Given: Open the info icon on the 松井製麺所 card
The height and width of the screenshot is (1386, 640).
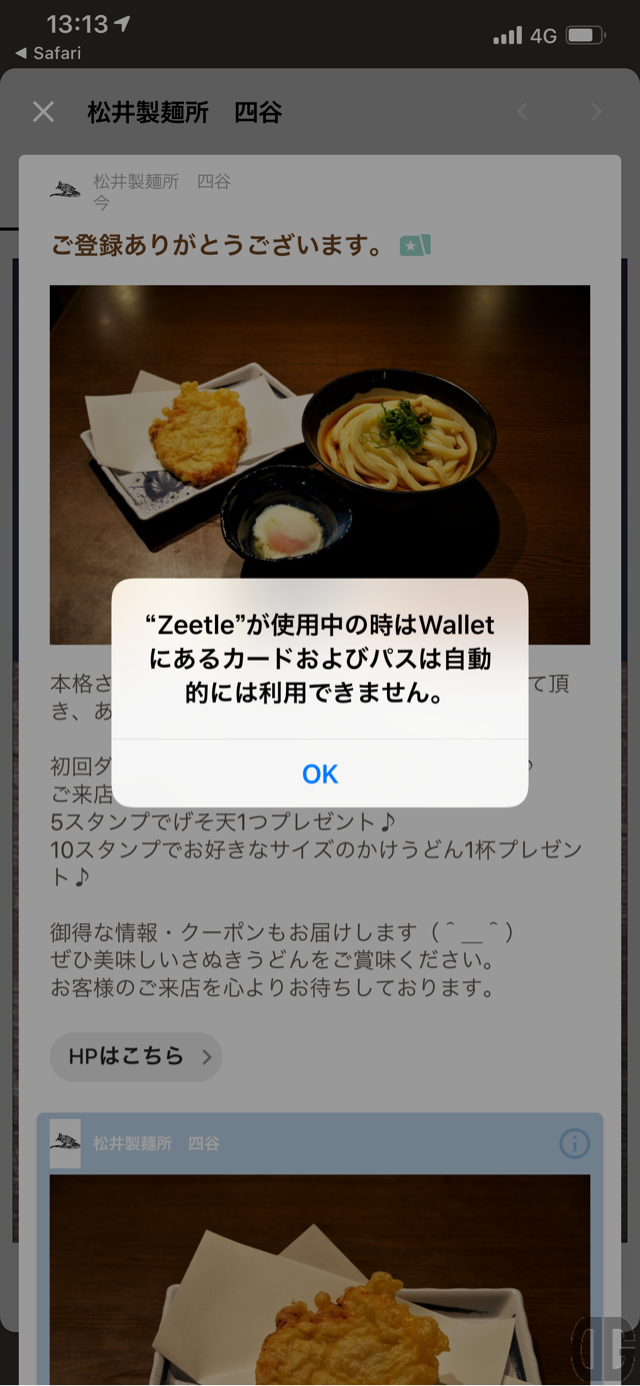Looking at the screenshot, I should 574,1143.
